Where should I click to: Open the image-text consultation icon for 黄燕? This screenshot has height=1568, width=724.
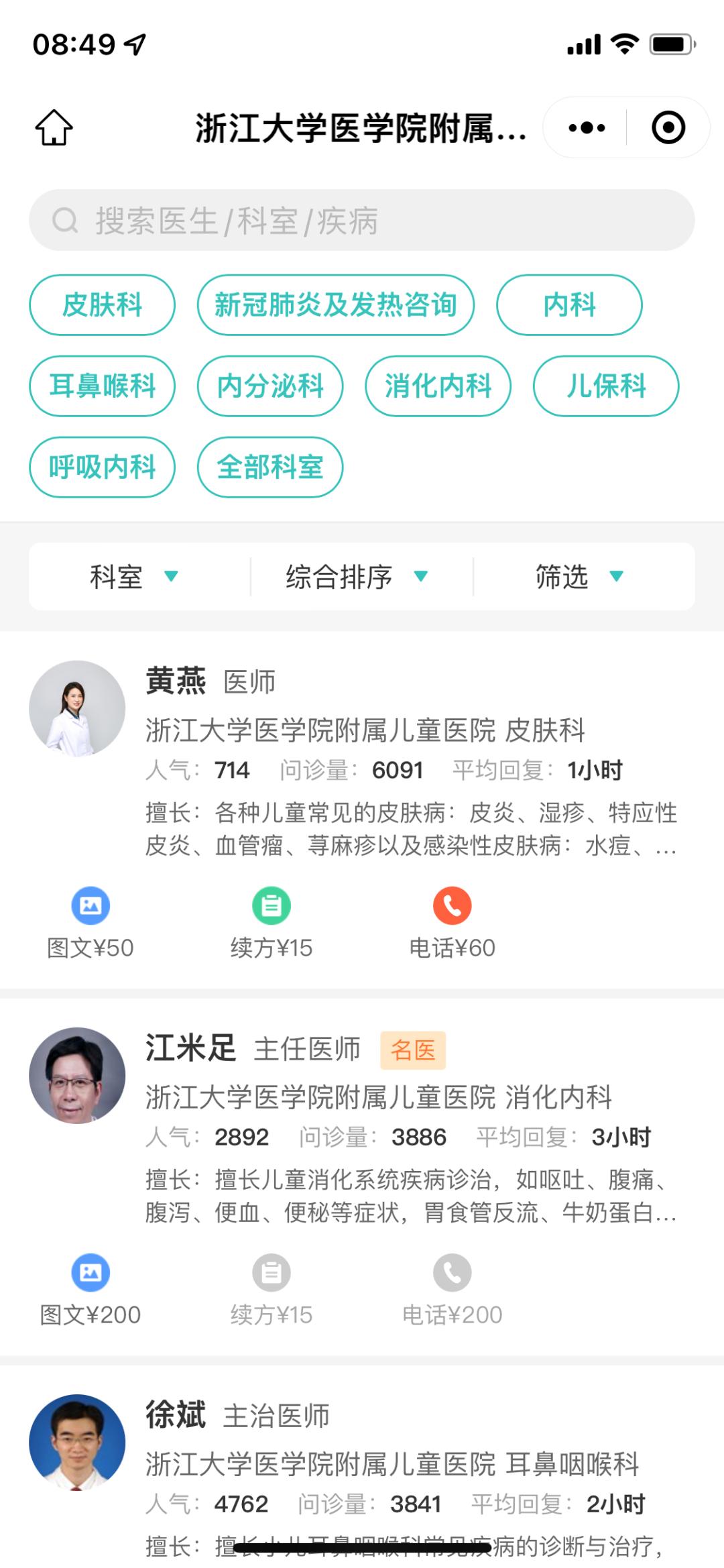tap(90, 905)
